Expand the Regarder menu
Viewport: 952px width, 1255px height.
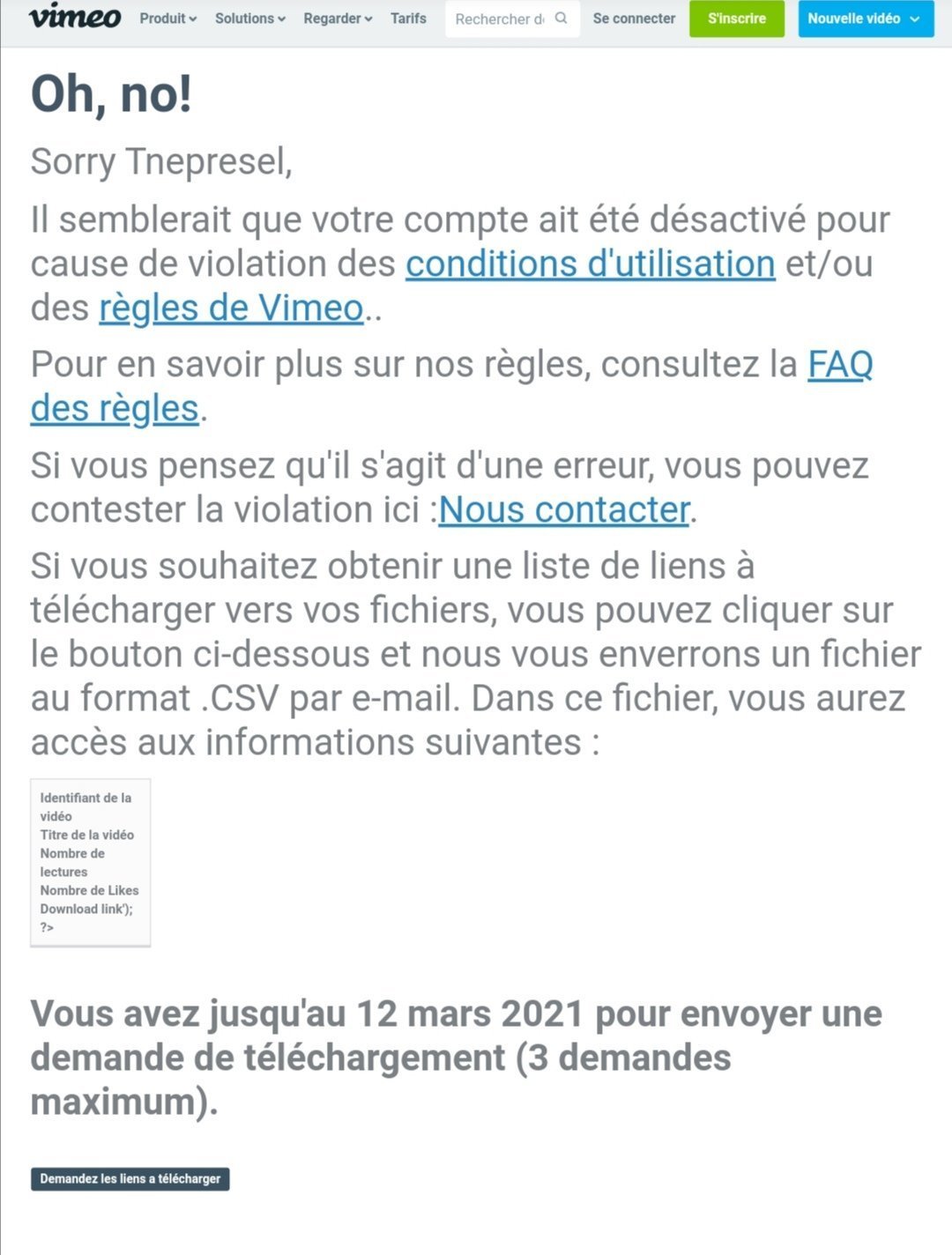point(338,19)
